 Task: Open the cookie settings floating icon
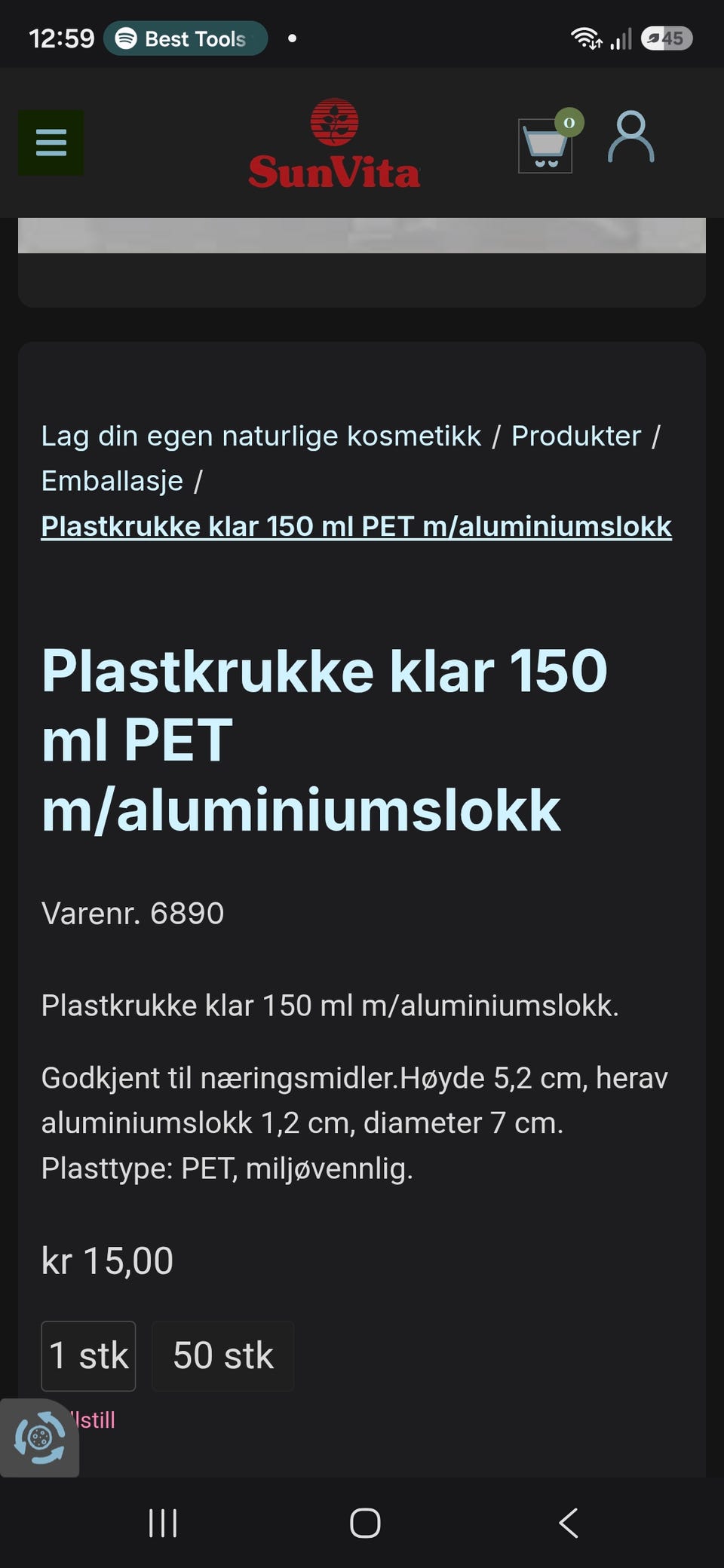[x=39, y=1438]
